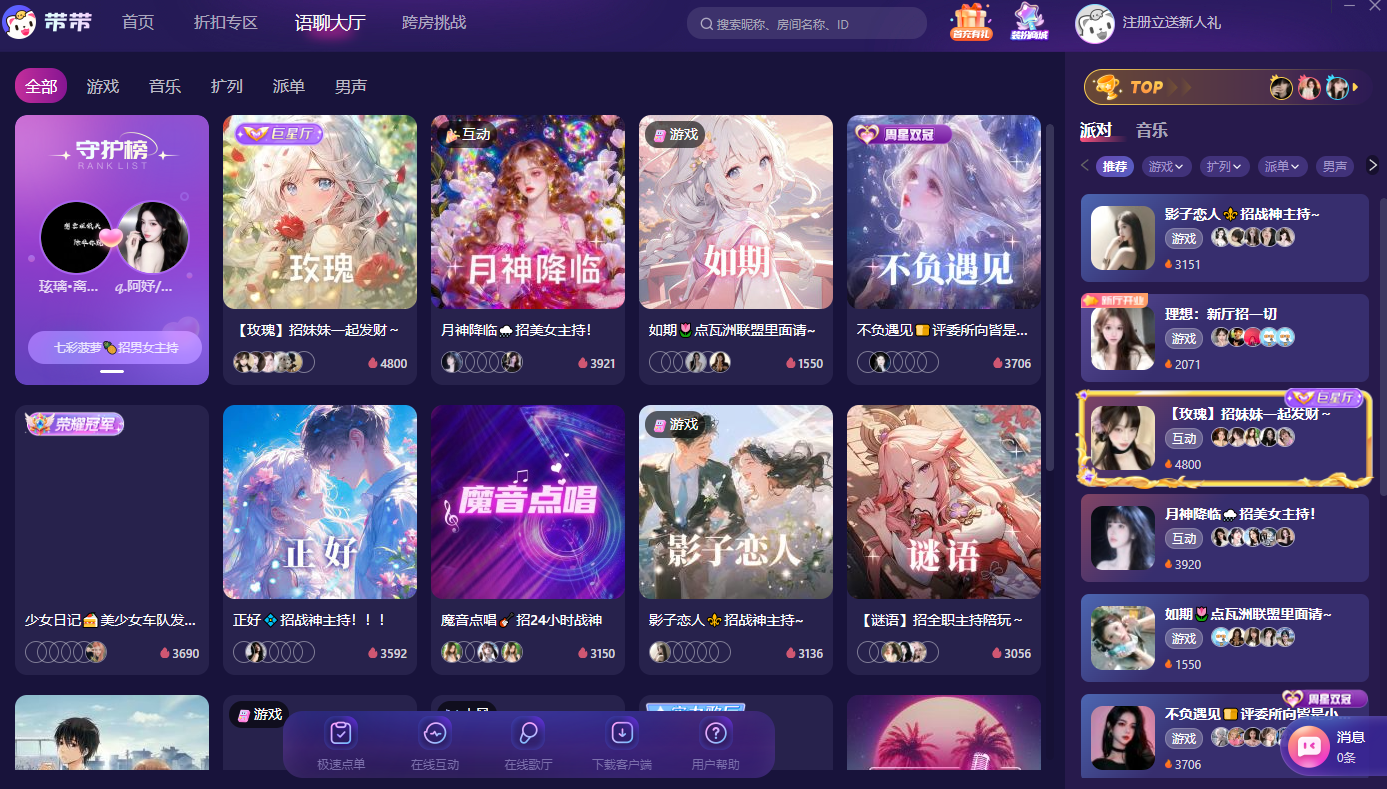Viewport: 1387px width, 789px height.
Task: Open the 魔音点唱 room card
Action: 527,502
